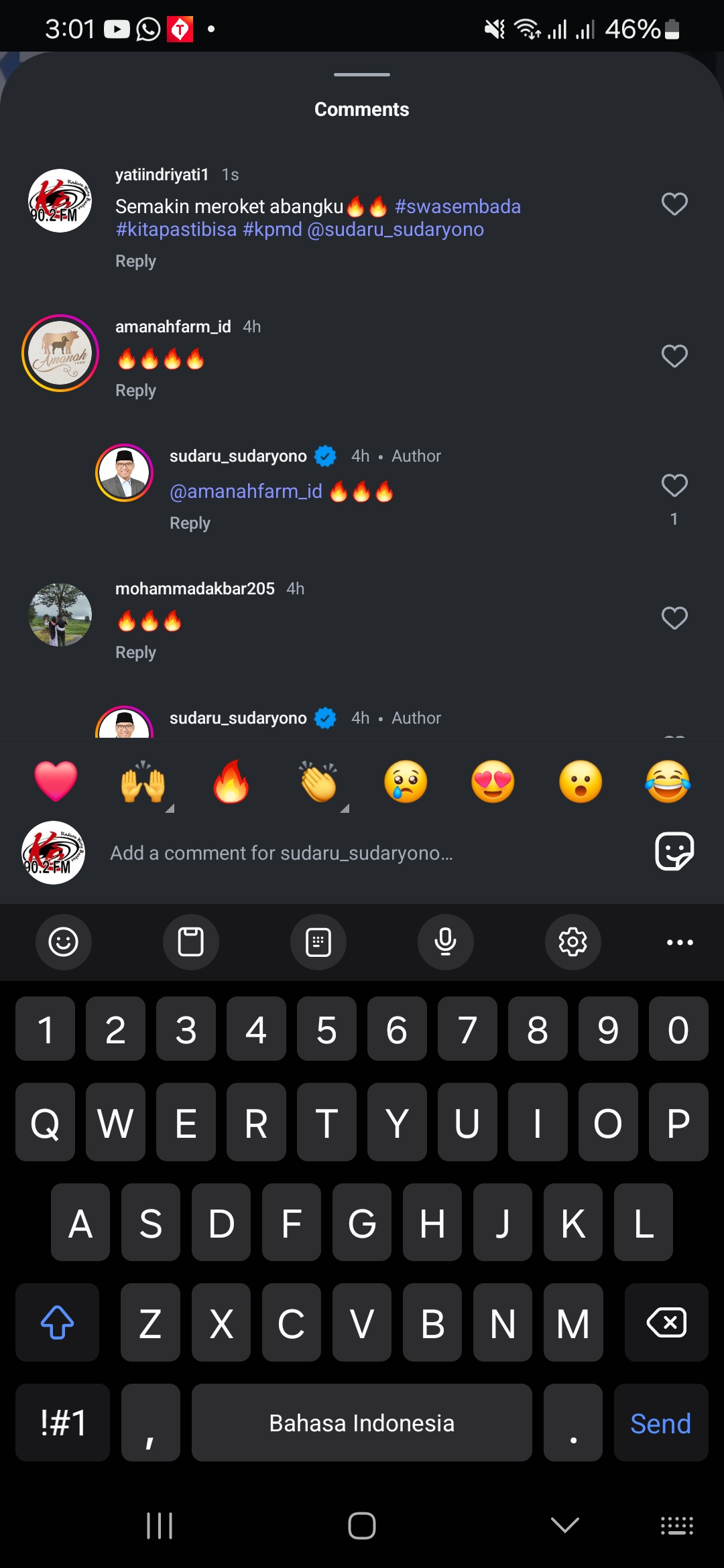Open the sticker picker in the comment box

[x=674, y=852]
